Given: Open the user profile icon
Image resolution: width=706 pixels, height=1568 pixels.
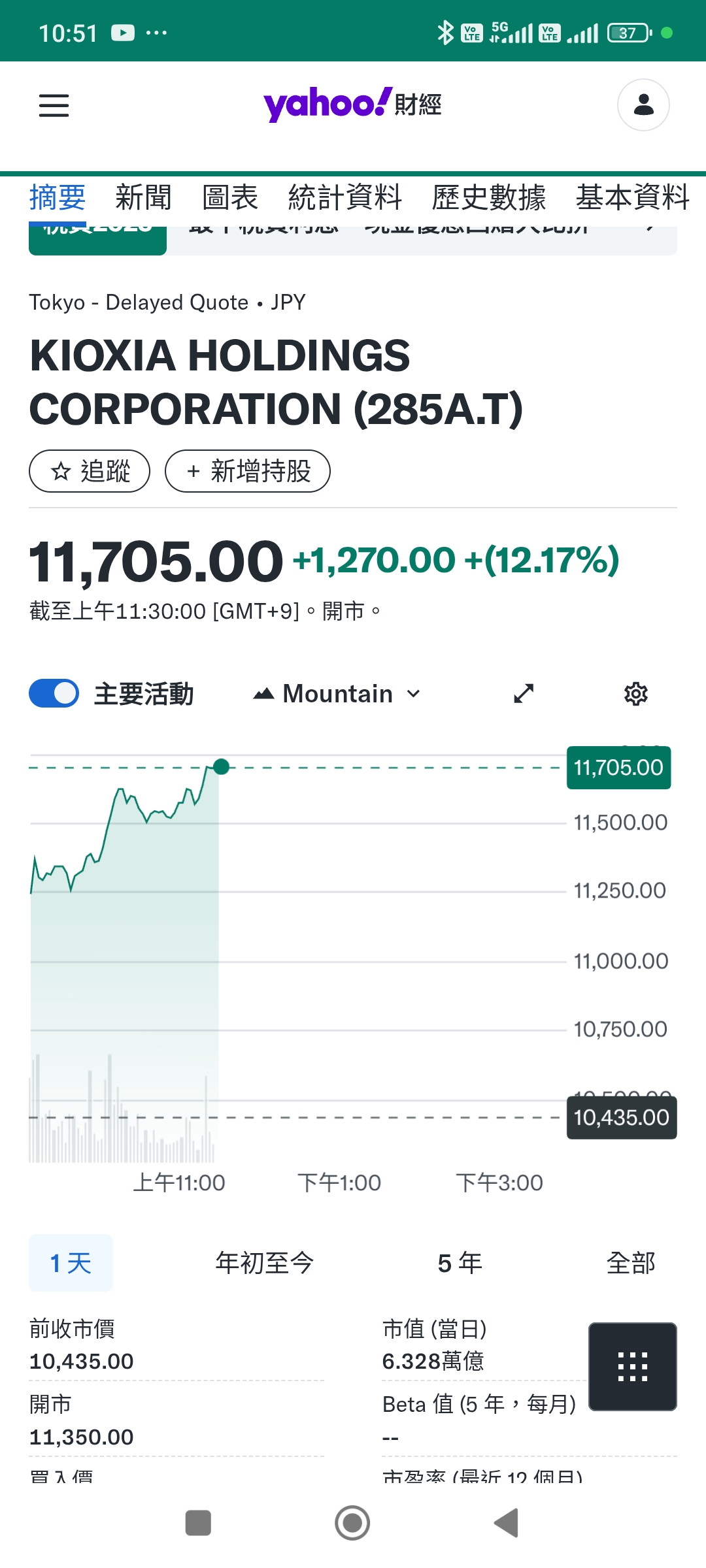Looking at the screenshot, I should pyautogui.click(x=643, y=105).
